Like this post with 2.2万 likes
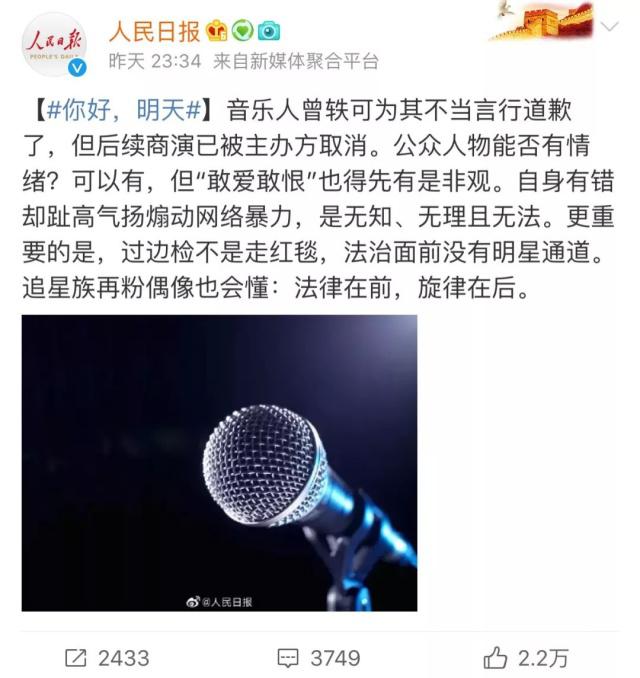640x678 pixels. (x=526, y=657)
